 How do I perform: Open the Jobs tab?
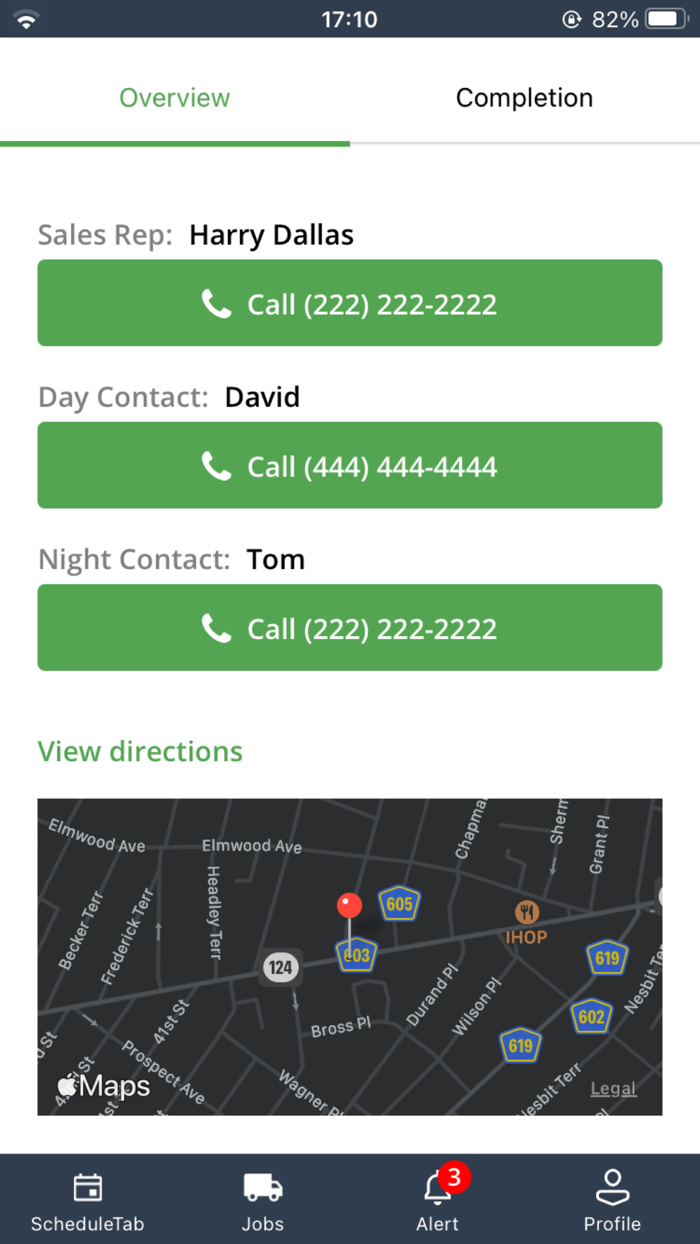click(x=263, y=1201)
